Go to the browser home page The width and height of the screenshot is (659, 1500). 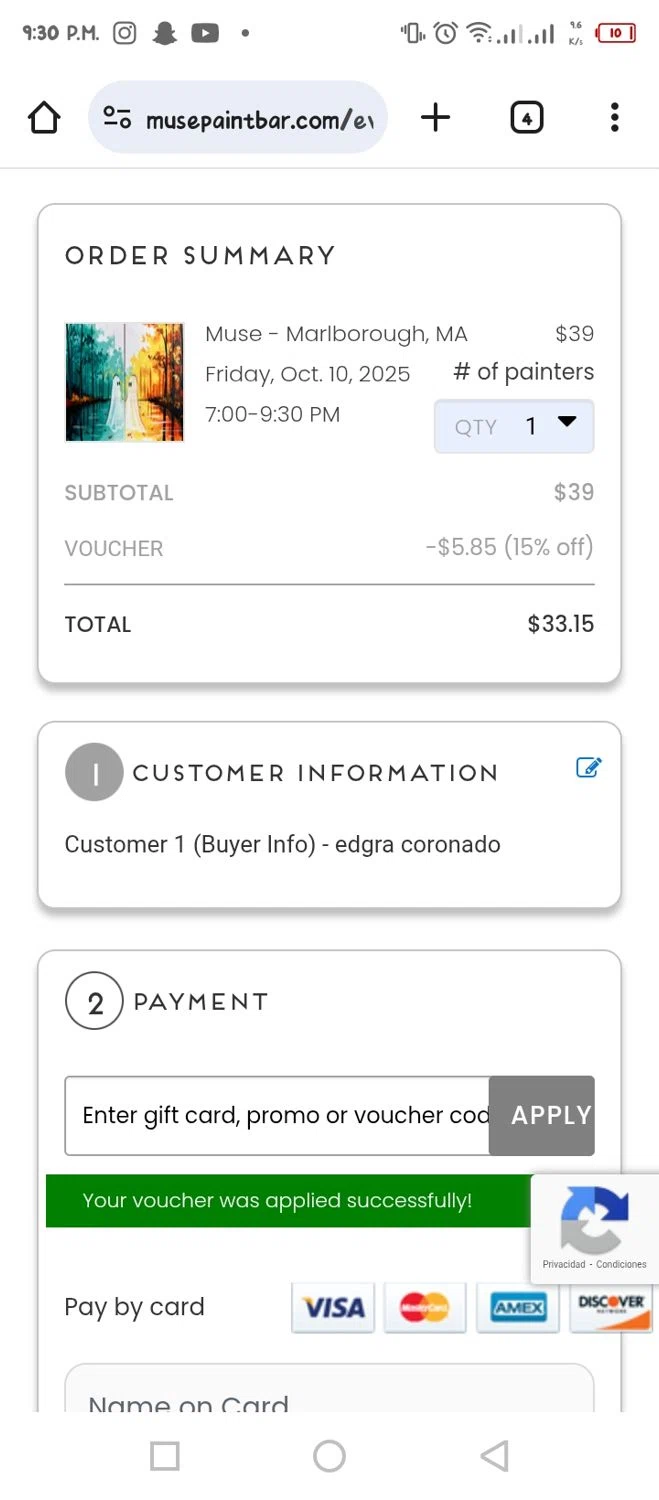click(x=44, y=118)
